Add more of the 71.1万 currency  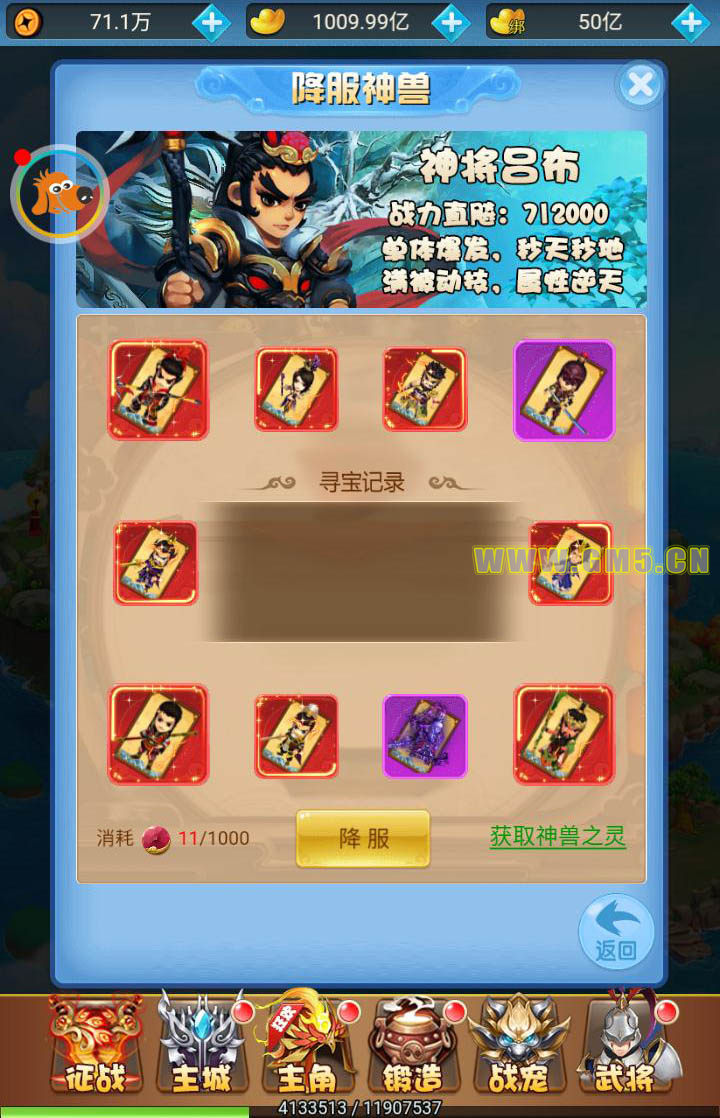click(210, 22)
